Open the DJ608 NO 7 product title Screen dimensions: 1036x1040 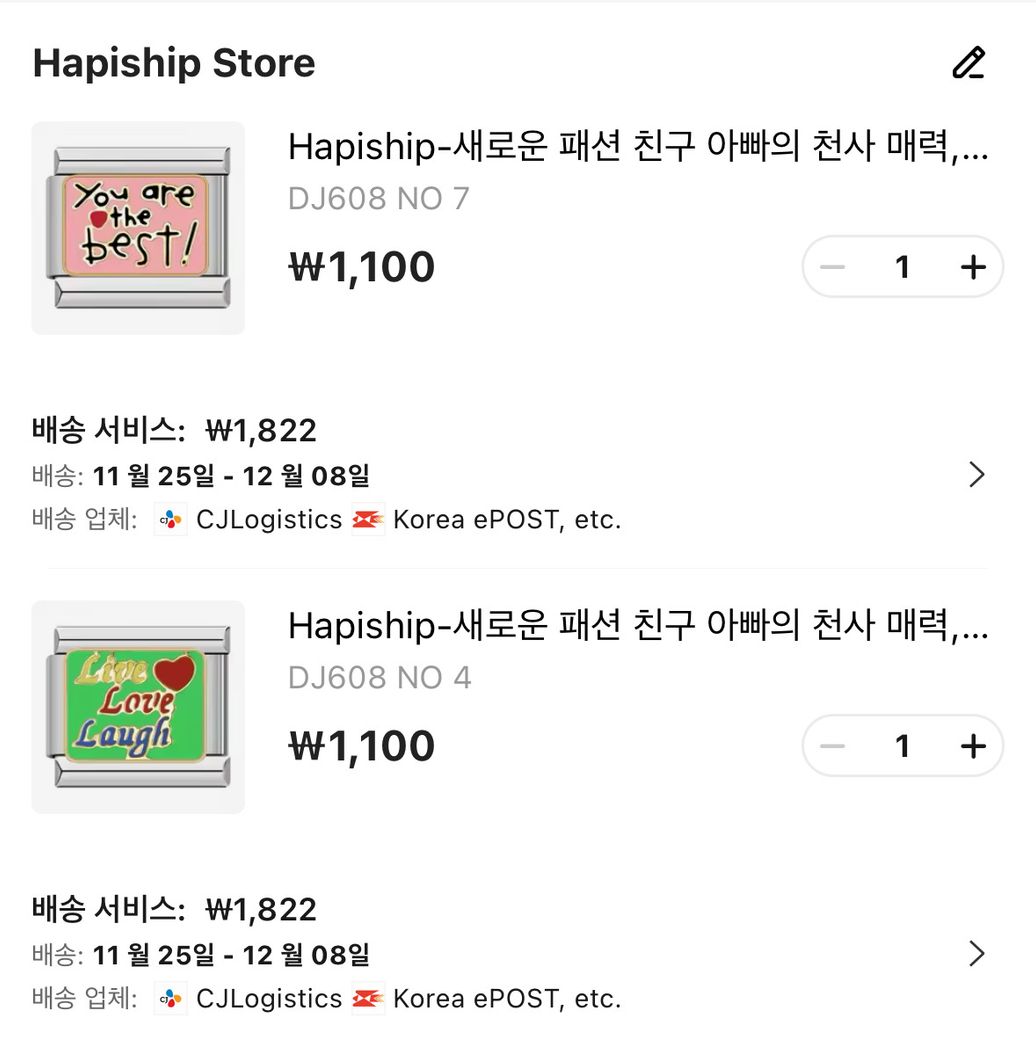[637, 148]
